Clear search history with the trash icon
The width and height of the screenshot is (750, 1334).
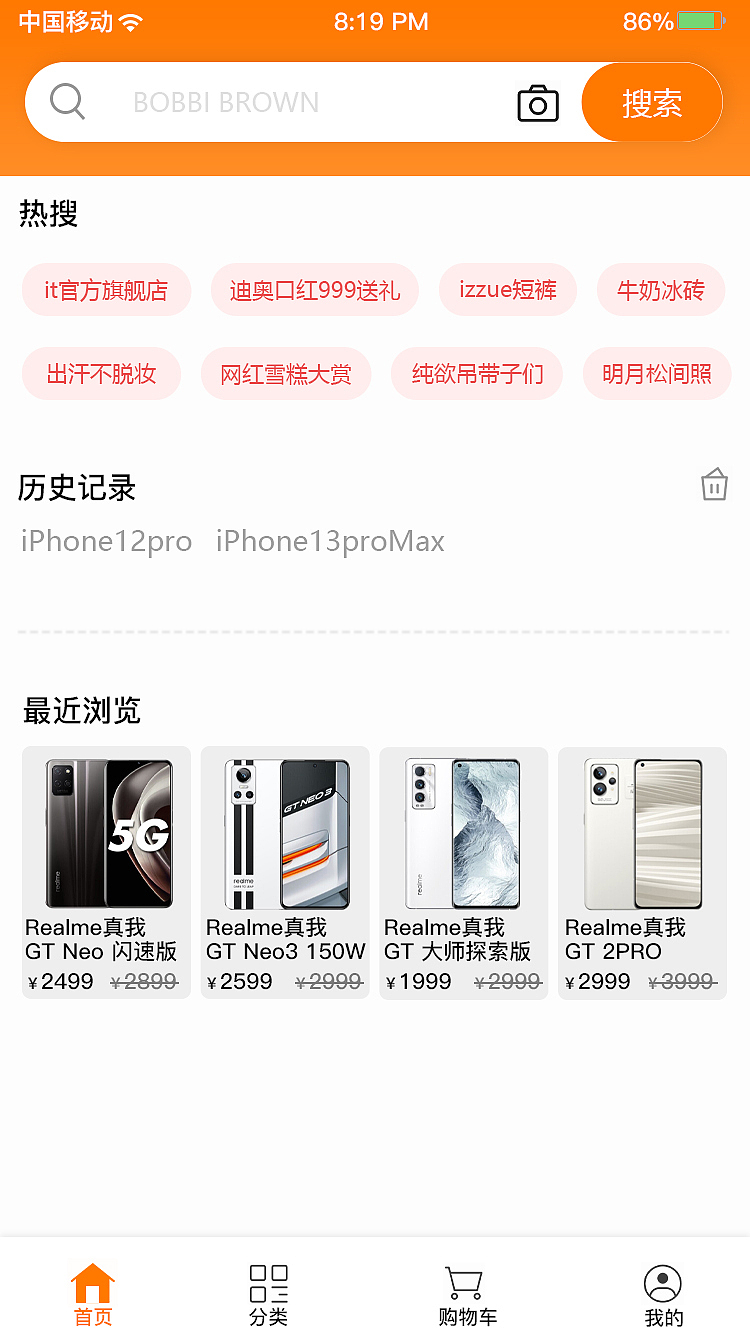click(x=714, y=484)
